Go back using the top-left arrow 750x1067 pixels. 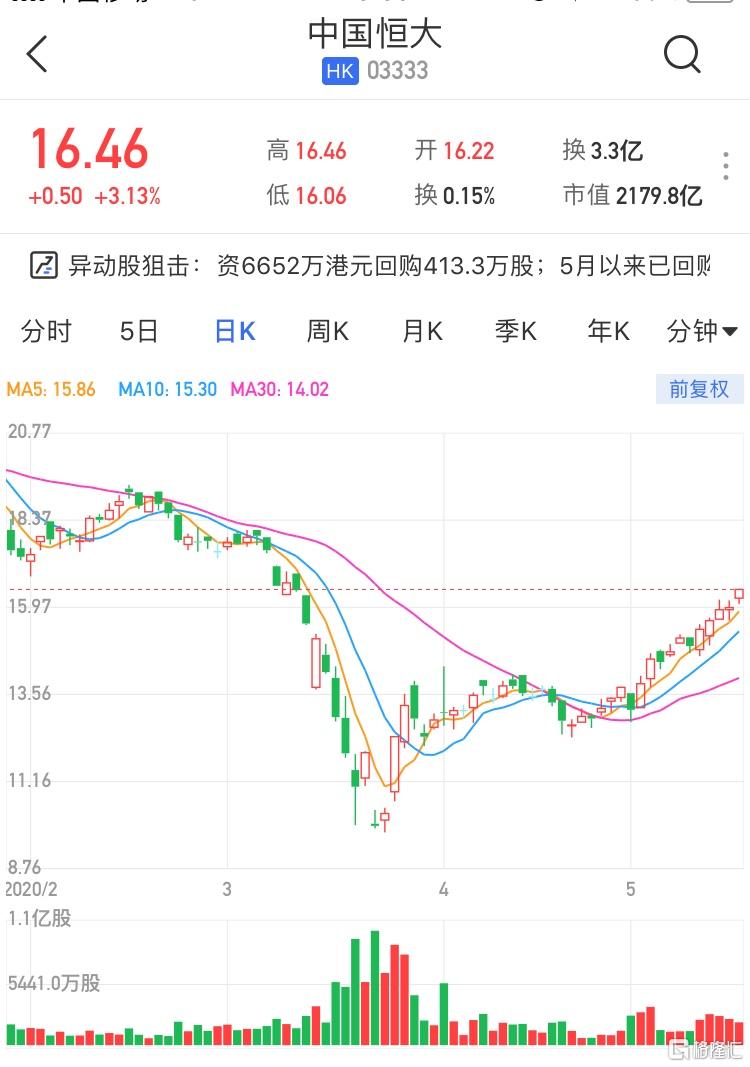pyautogui.click(x=38, y=54)
